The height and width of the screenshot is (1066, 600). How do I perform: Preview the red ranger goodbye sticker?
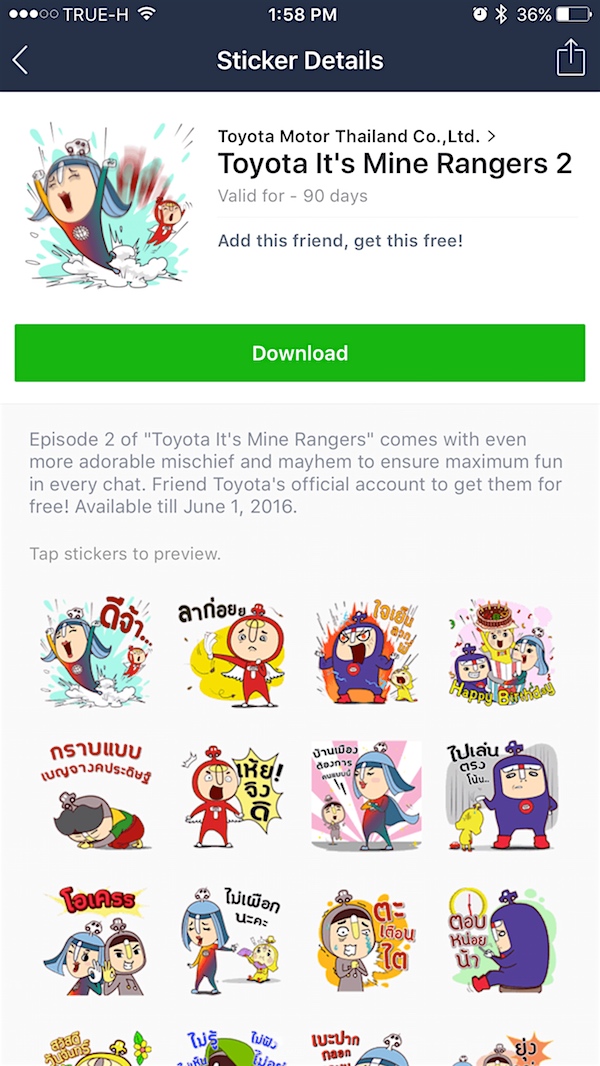232,652
